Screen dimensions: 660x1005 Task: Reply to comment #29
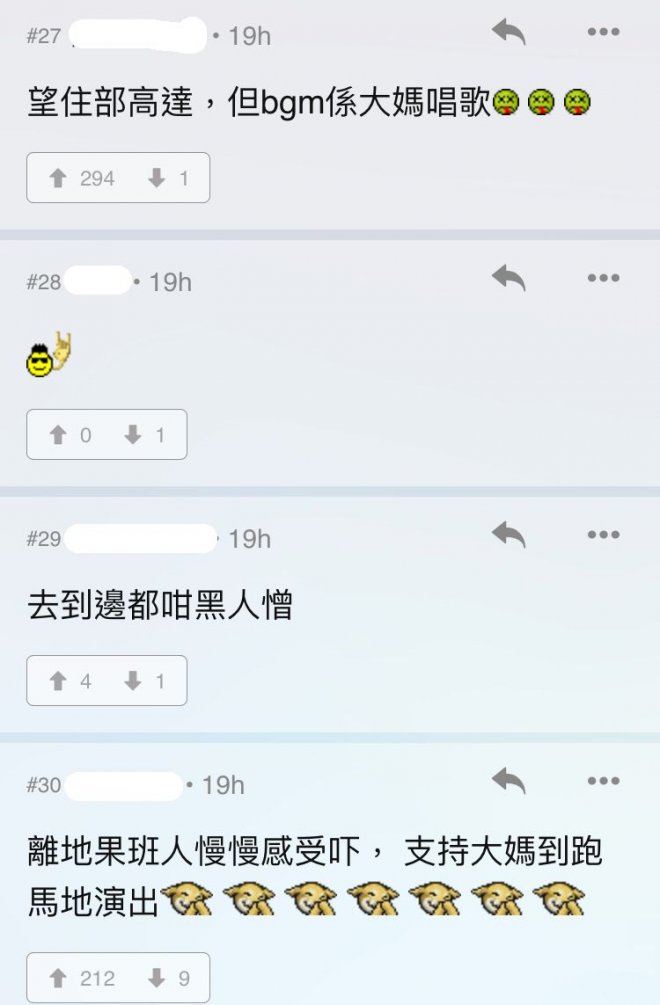pos(509,535)
